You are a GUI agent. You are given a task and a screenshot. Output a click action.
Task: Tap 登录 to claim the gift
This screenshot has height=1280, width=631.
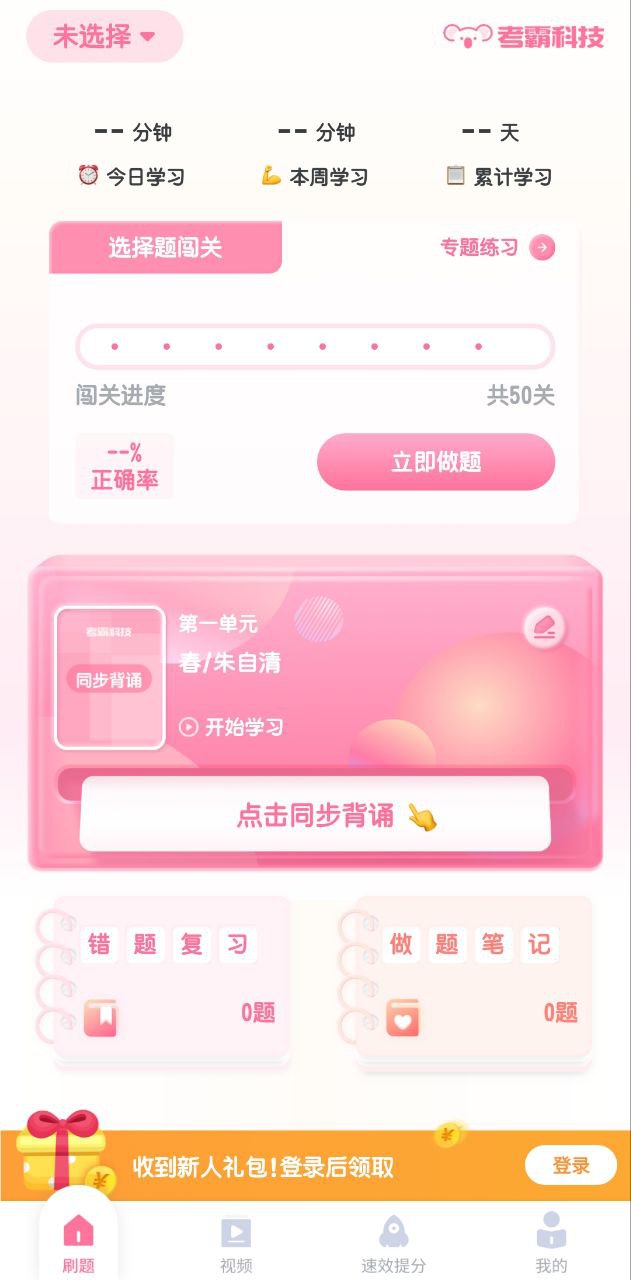(571, 1165)
